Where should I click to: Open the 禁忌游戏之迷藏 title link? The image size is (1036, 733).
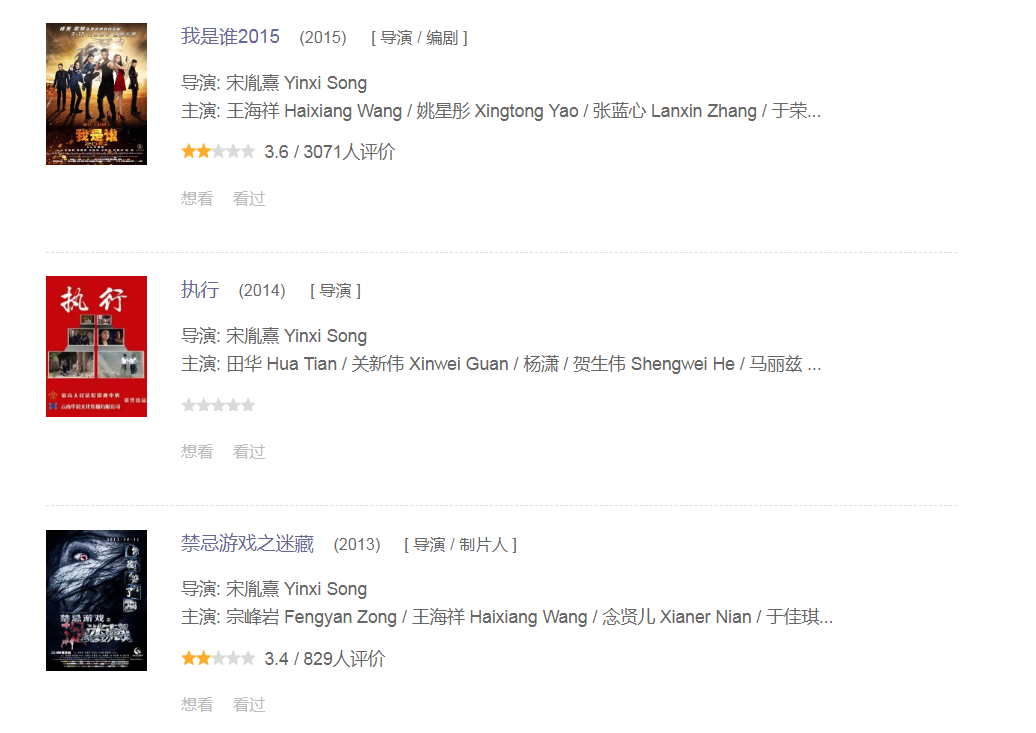pos(247,544)
